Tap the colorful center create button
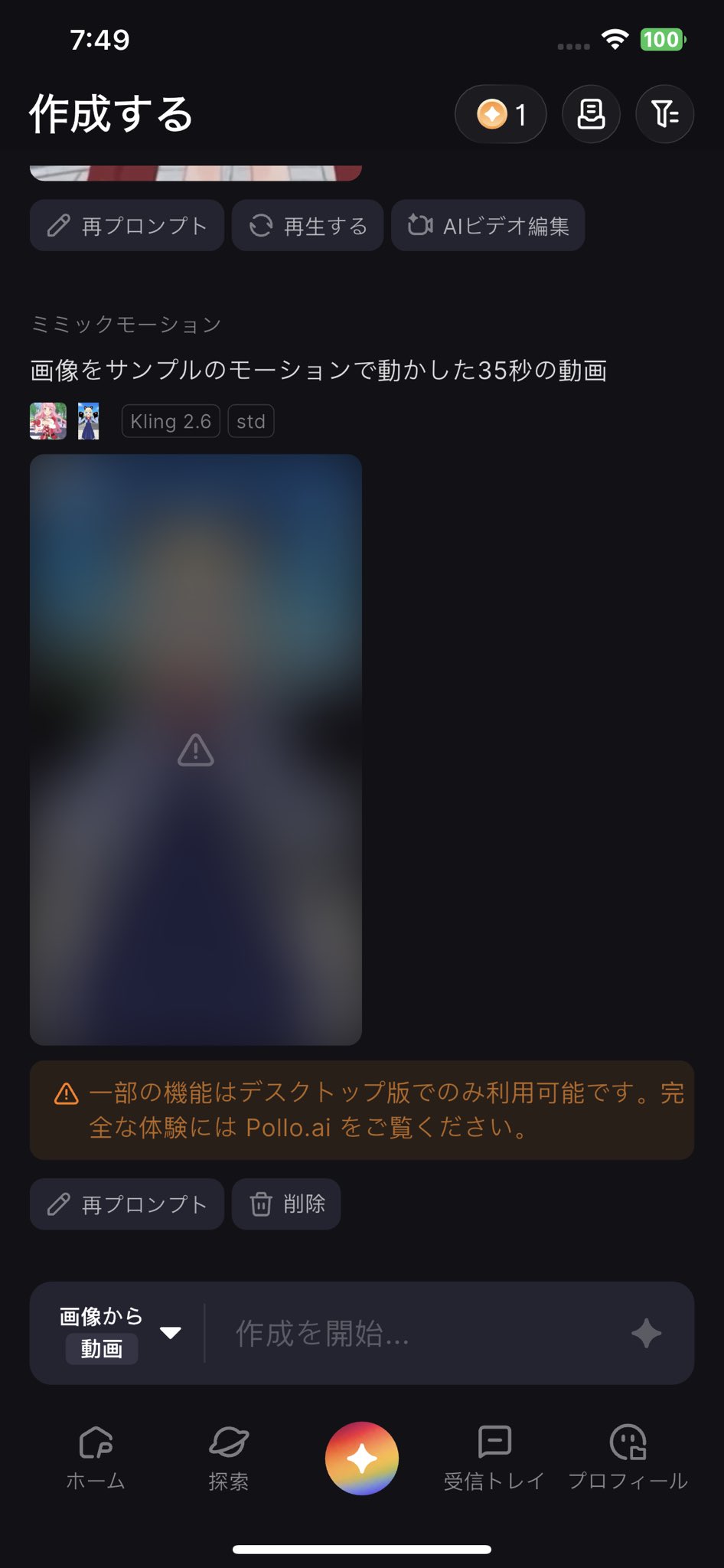Screen dimensions: 724x1568 pyautogui.click(x=362, y=1458)
